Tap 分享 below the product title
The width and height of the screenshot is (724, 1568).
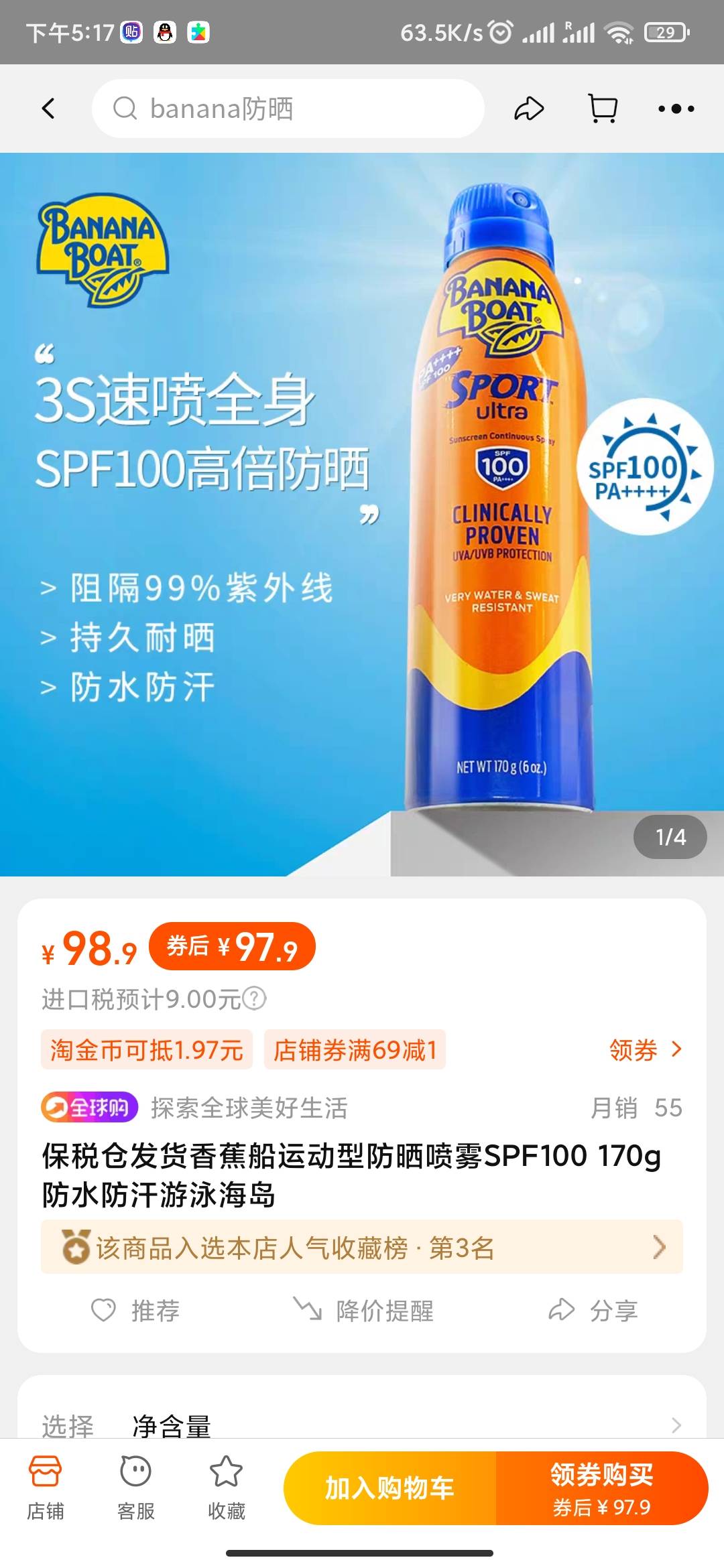tap(593, 1311)
